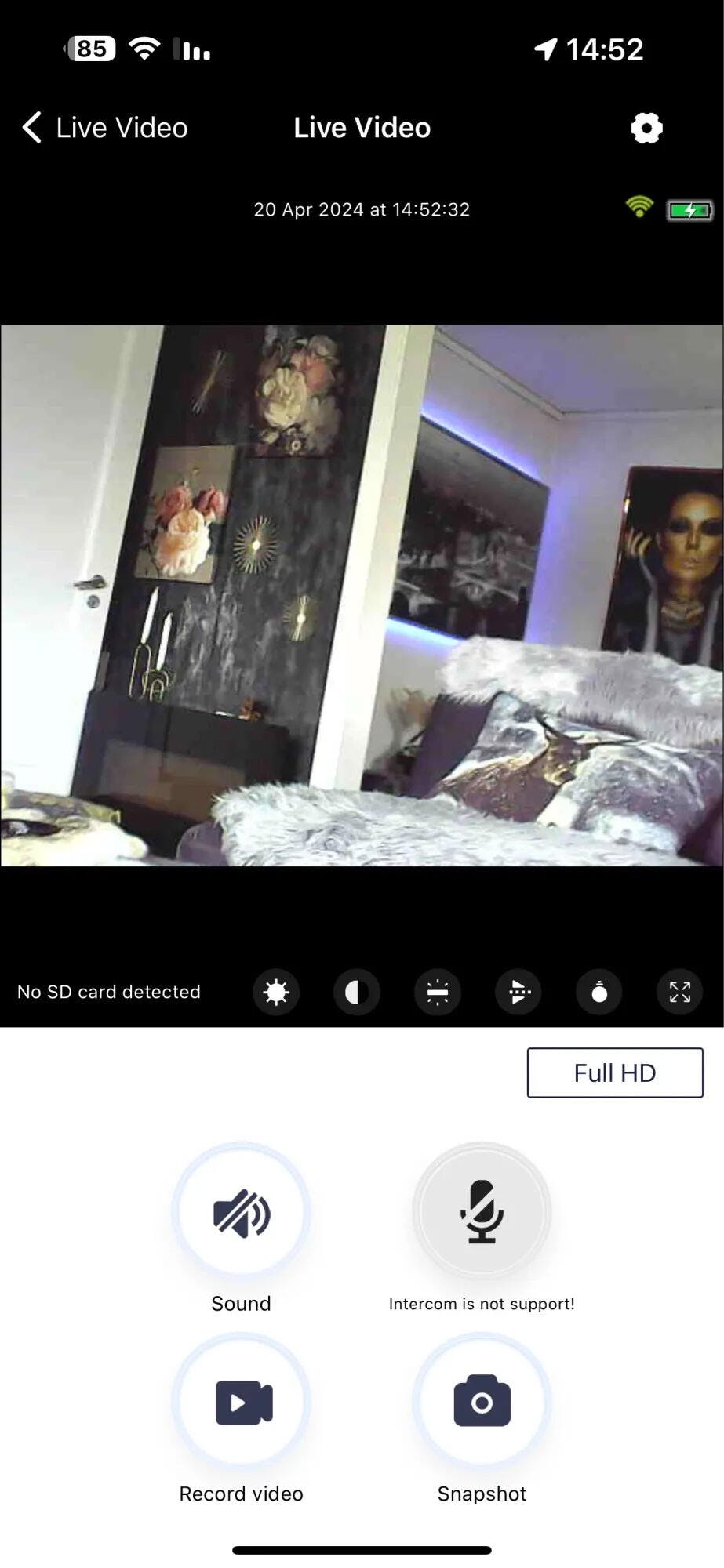
Task: Tap the intercom microphone button
Action: pos(482,1212)
